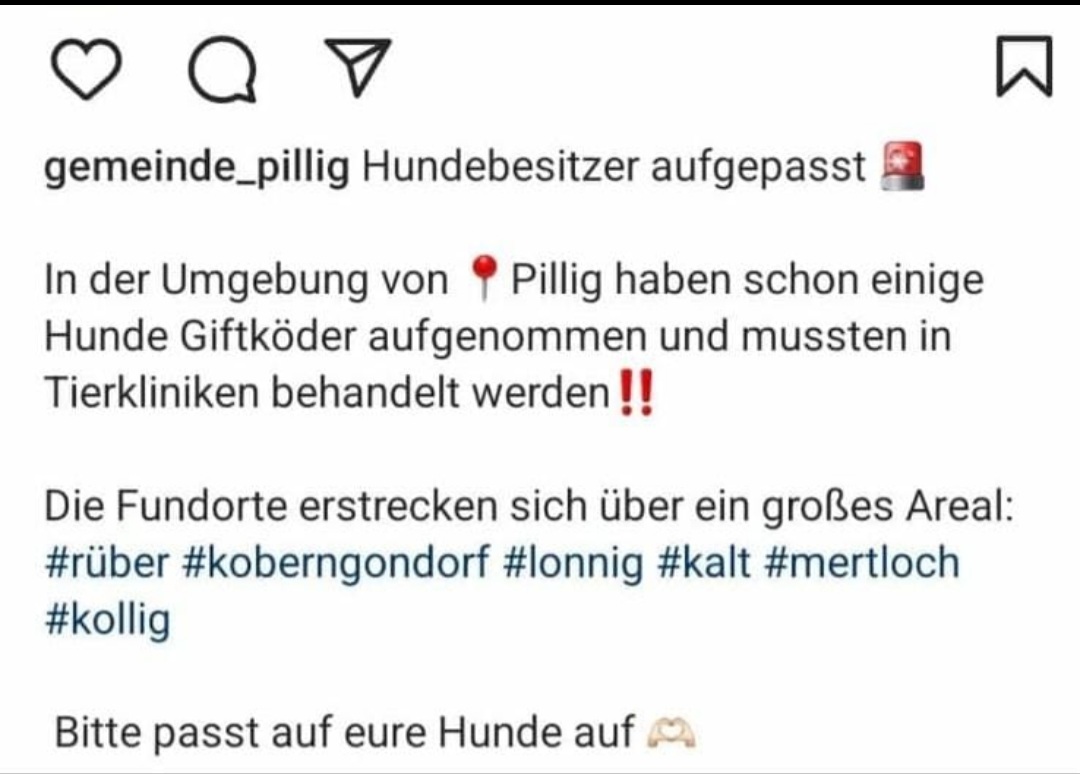Viewport: 1080px width, 774px height.
Task: Share the post via paper plane icon
Action: 358,67
